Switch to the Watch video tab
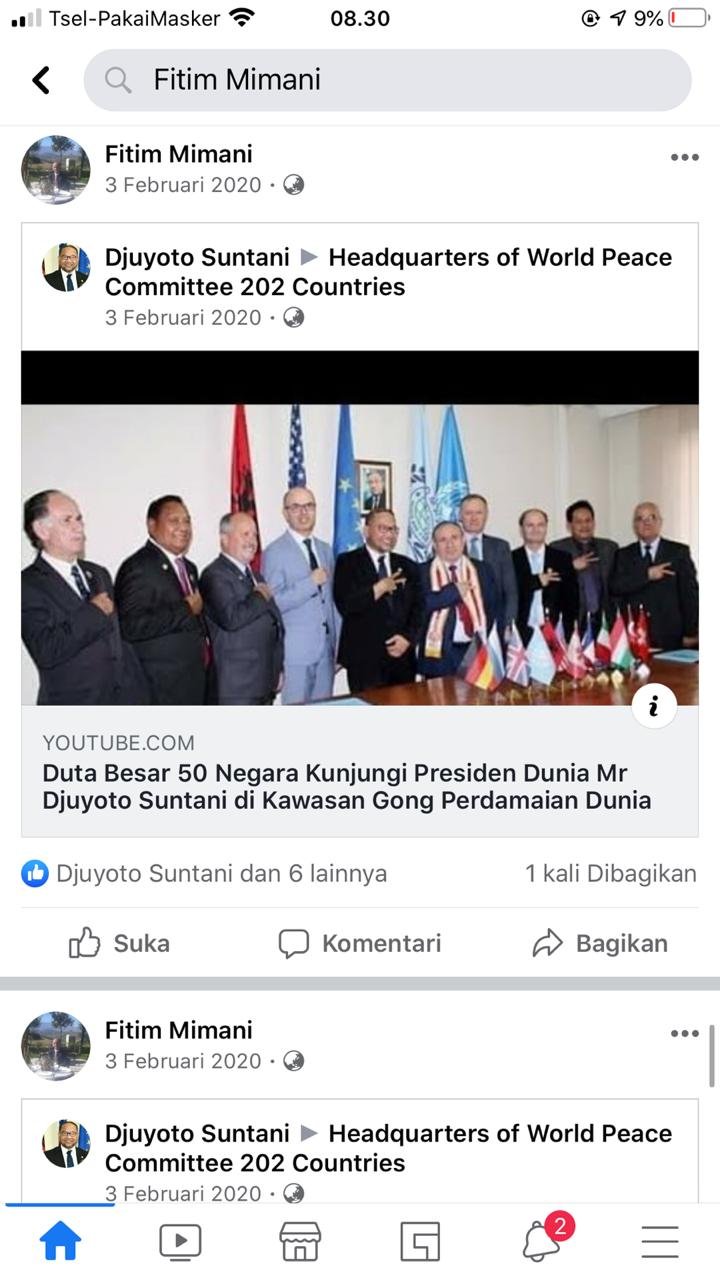 point(180,1242)
